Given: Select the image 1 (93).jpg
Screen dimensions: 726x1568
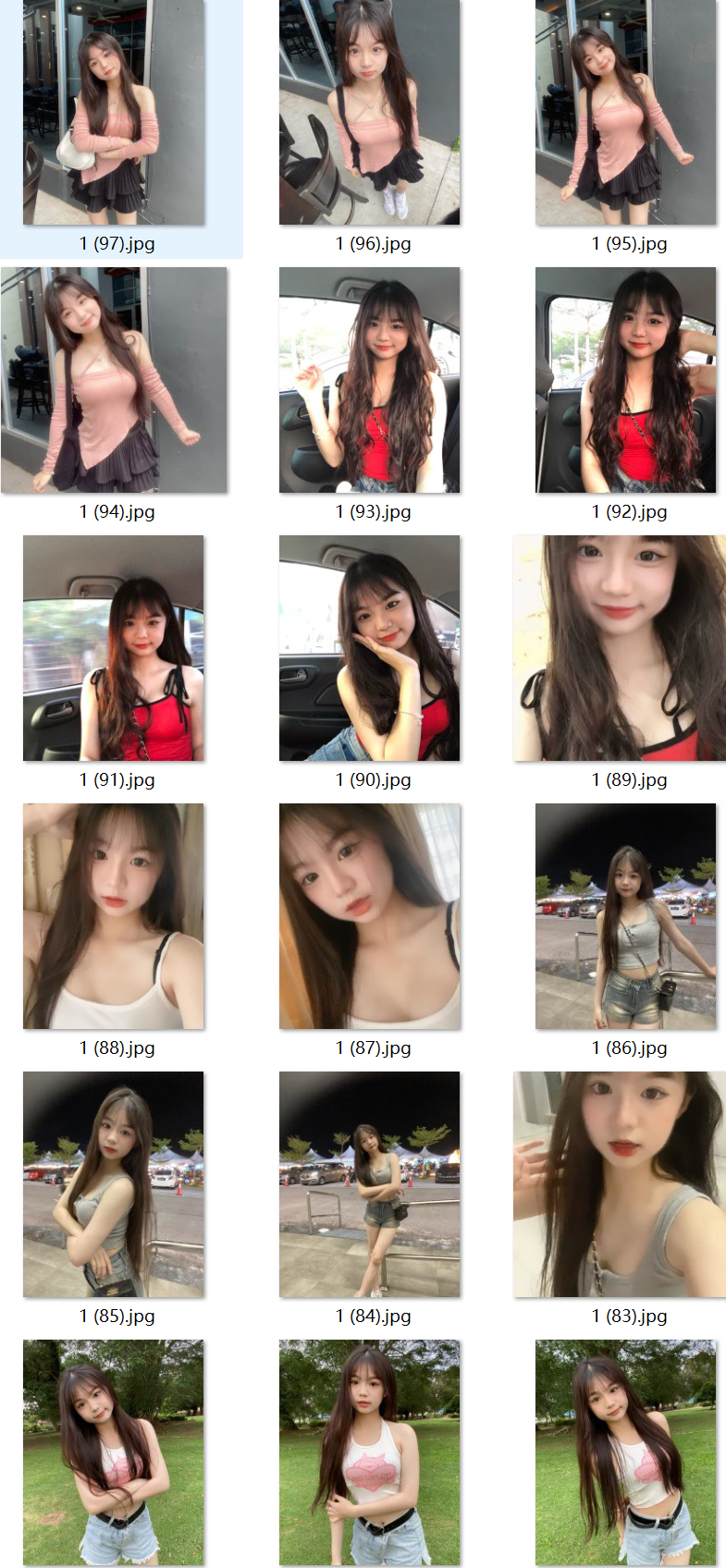Looking at the screenshot, I should pos(369,380).
